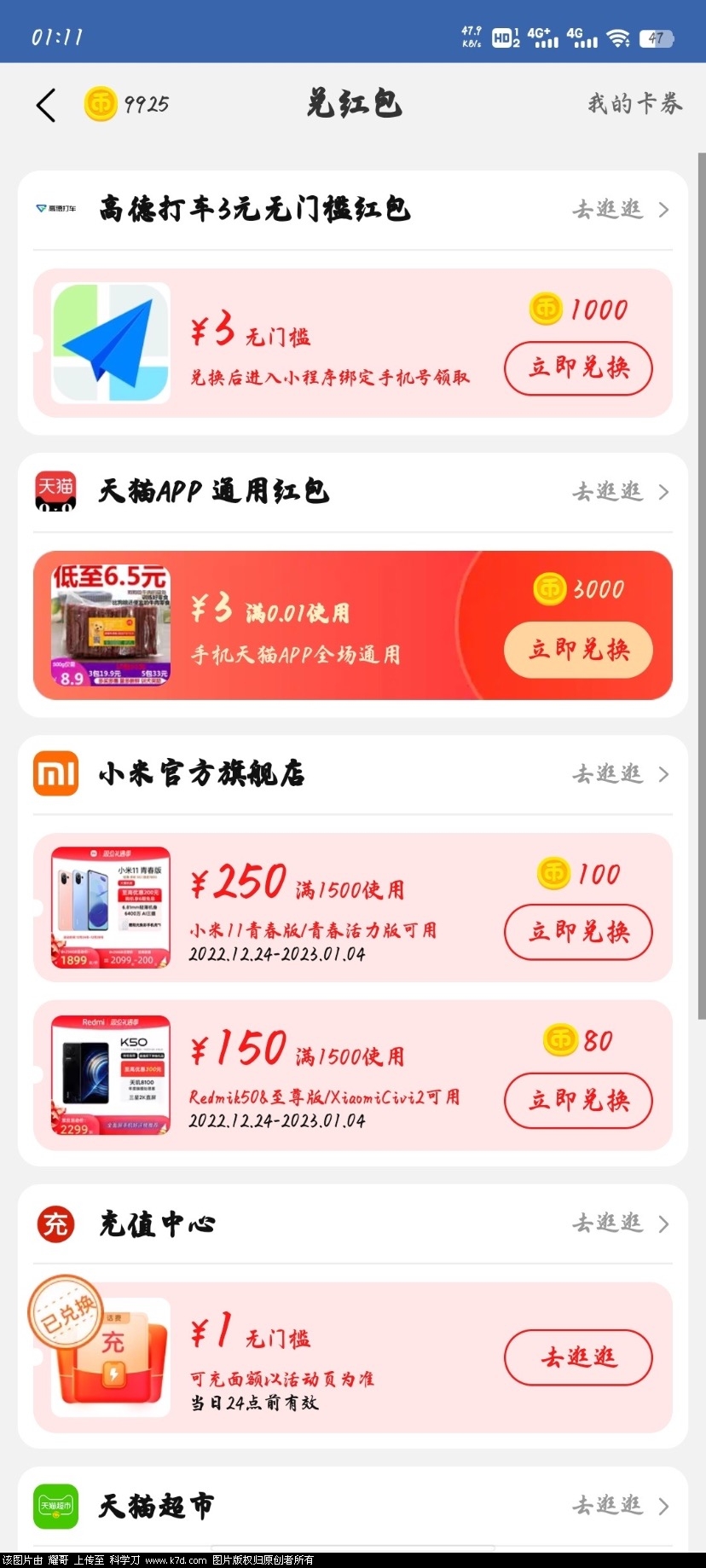
Task: Open the 小米11青春版 coupon product image
Action: click(x=111, y=907)
